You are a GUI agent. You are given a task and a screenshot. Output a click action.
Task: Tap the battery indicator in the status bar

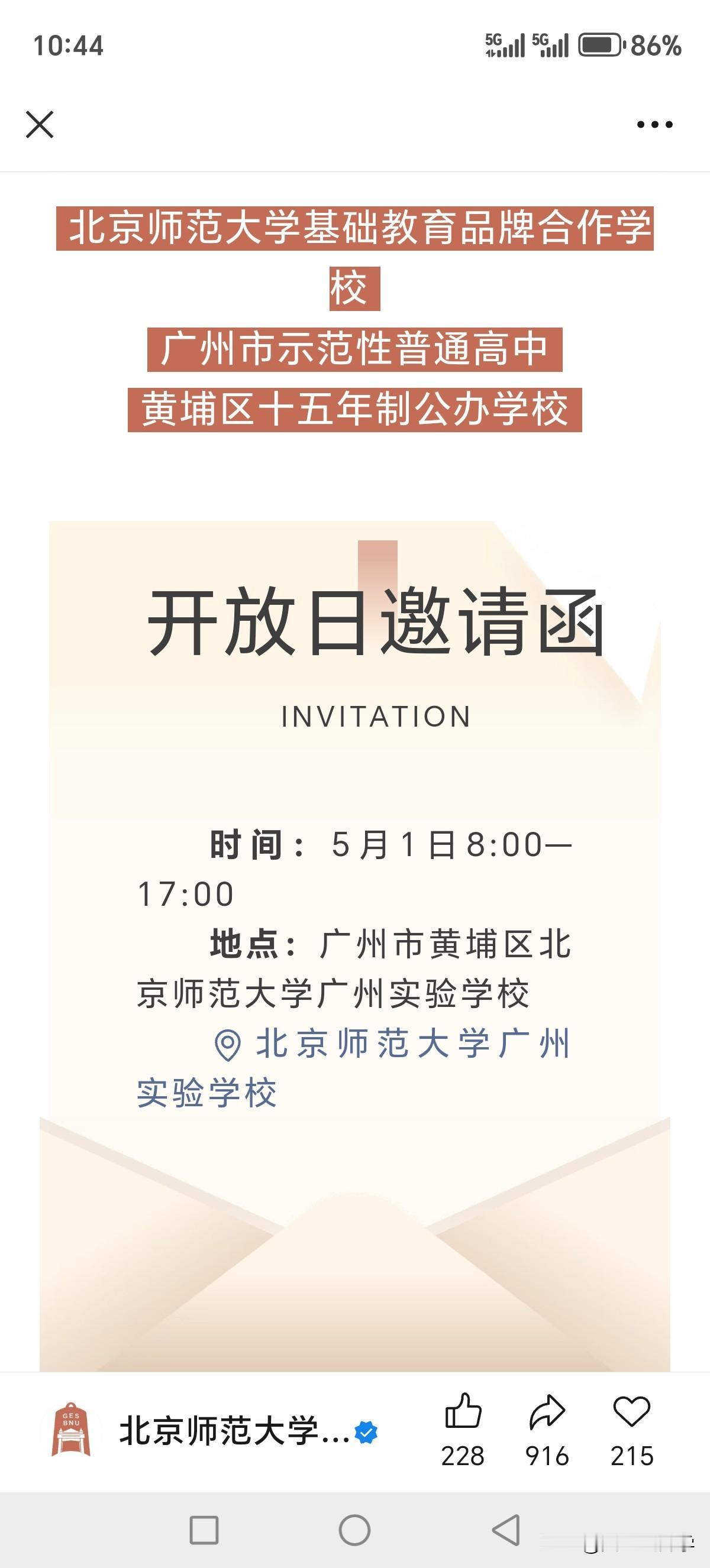[x=600, y=44]
